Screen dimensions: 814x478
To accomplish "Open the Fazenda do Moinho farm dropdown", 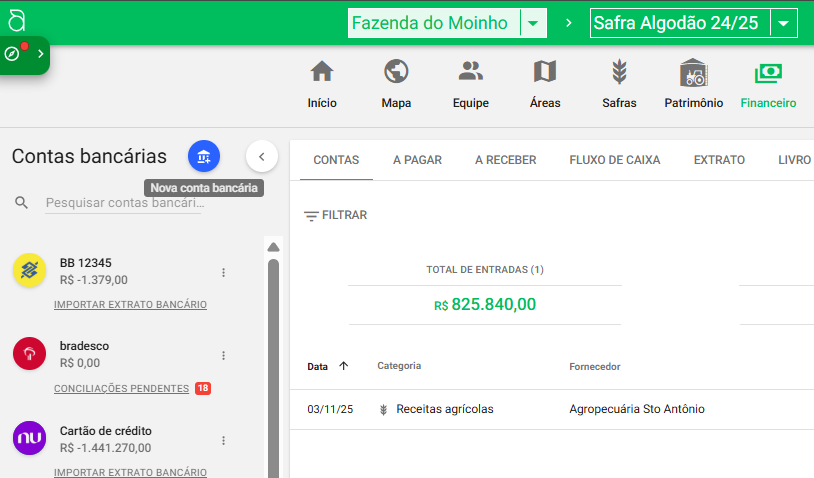I will pos(534,23).
